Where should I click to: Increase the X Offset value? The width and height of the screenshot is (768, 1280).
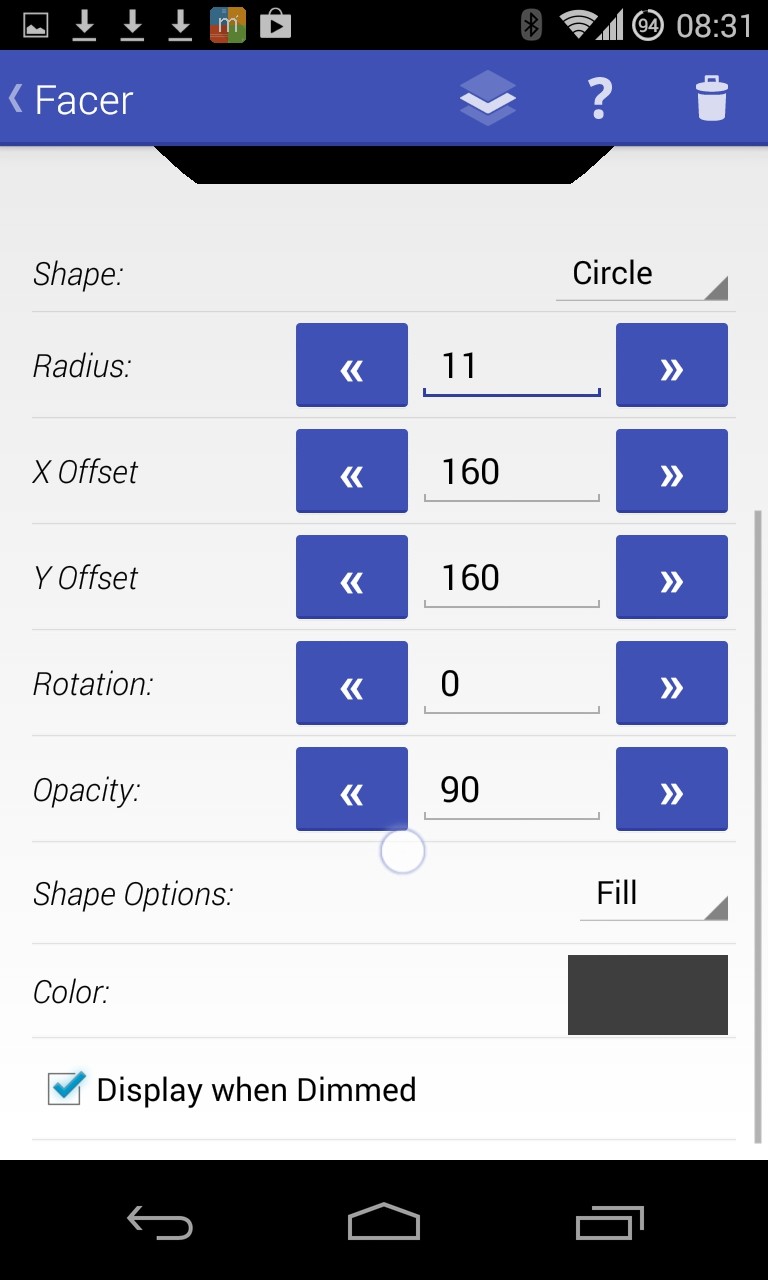[x=672, y=471]
